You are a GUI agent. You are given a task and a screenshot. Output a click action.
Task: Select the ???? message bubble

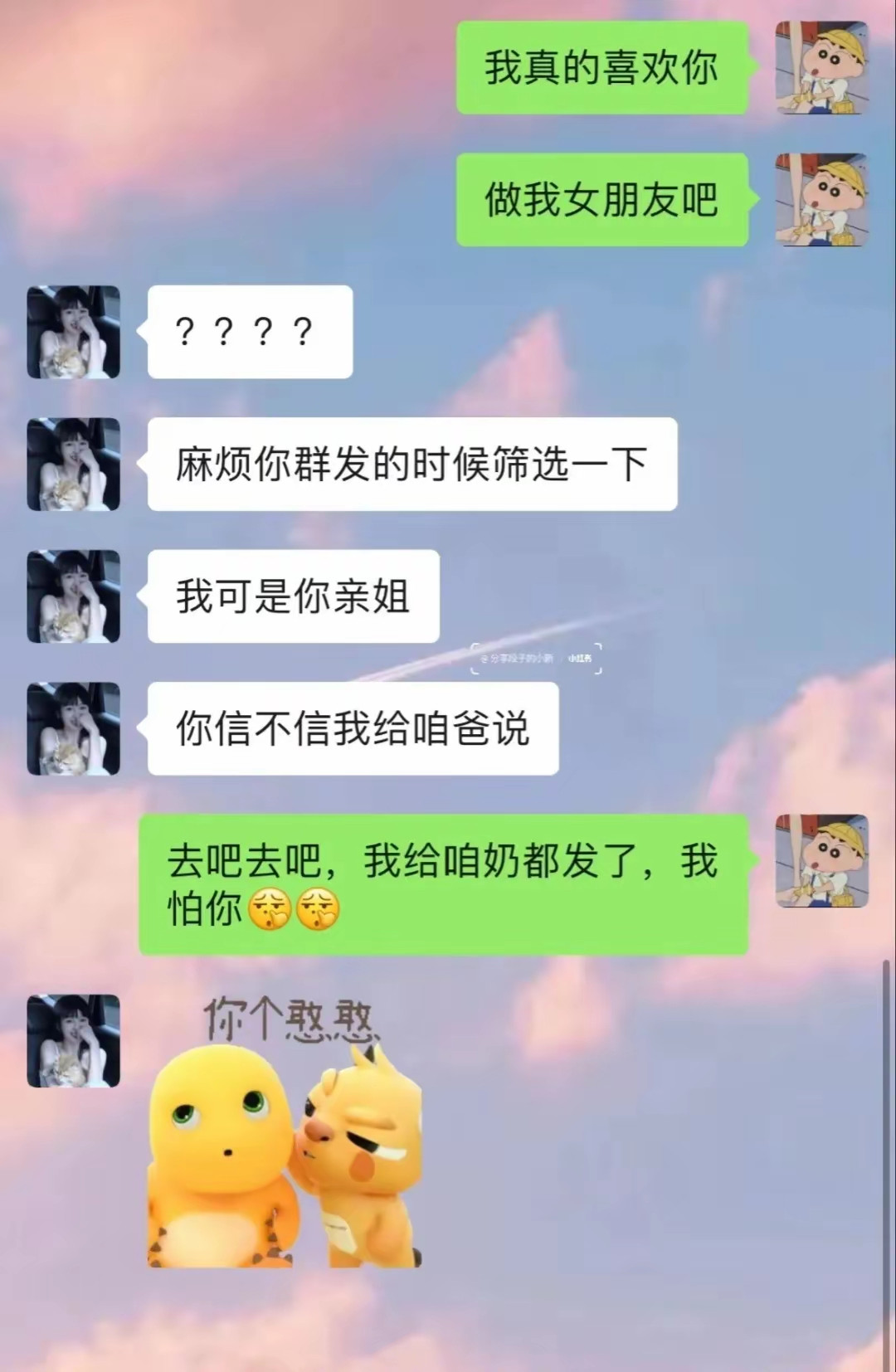pyautogui.click(x=249, y=332)
